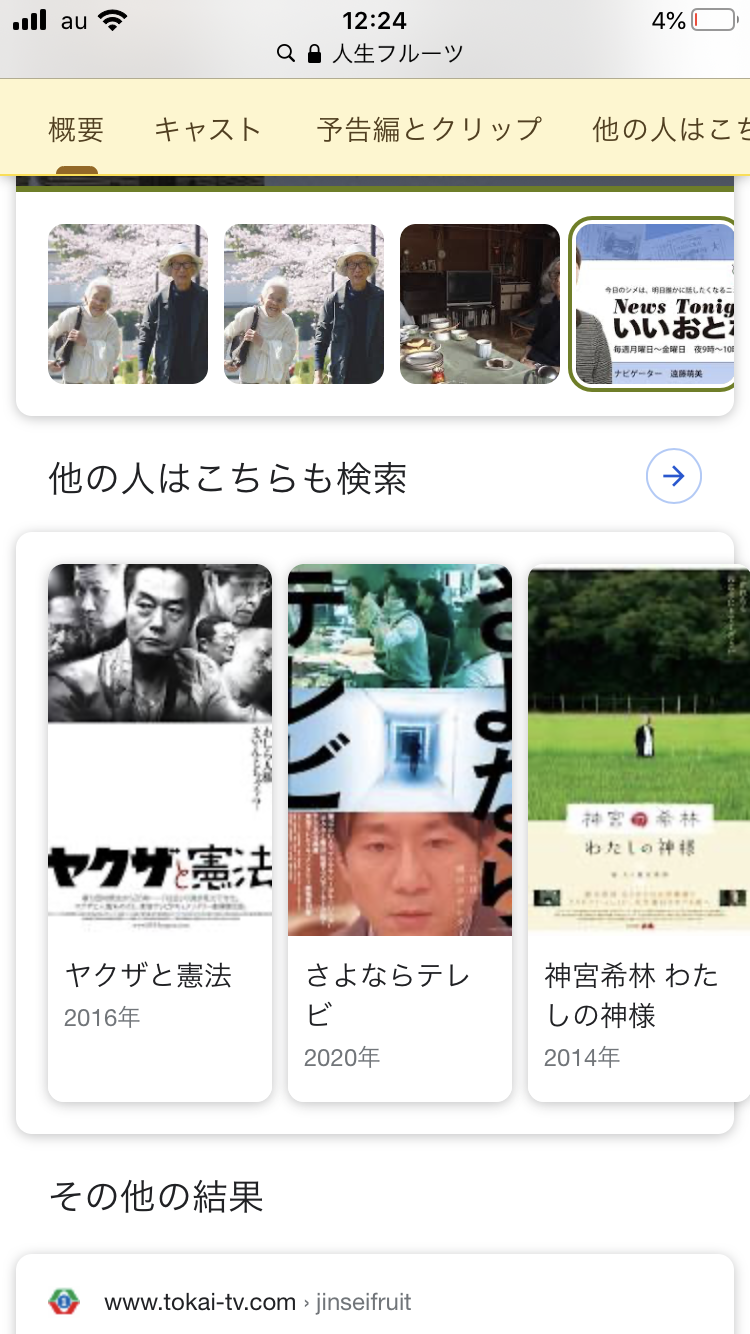The height and width of the screenshot is (1334, 750).
Task: Open the 予告編とクリップ tab
Action: [x=429, y=129]
